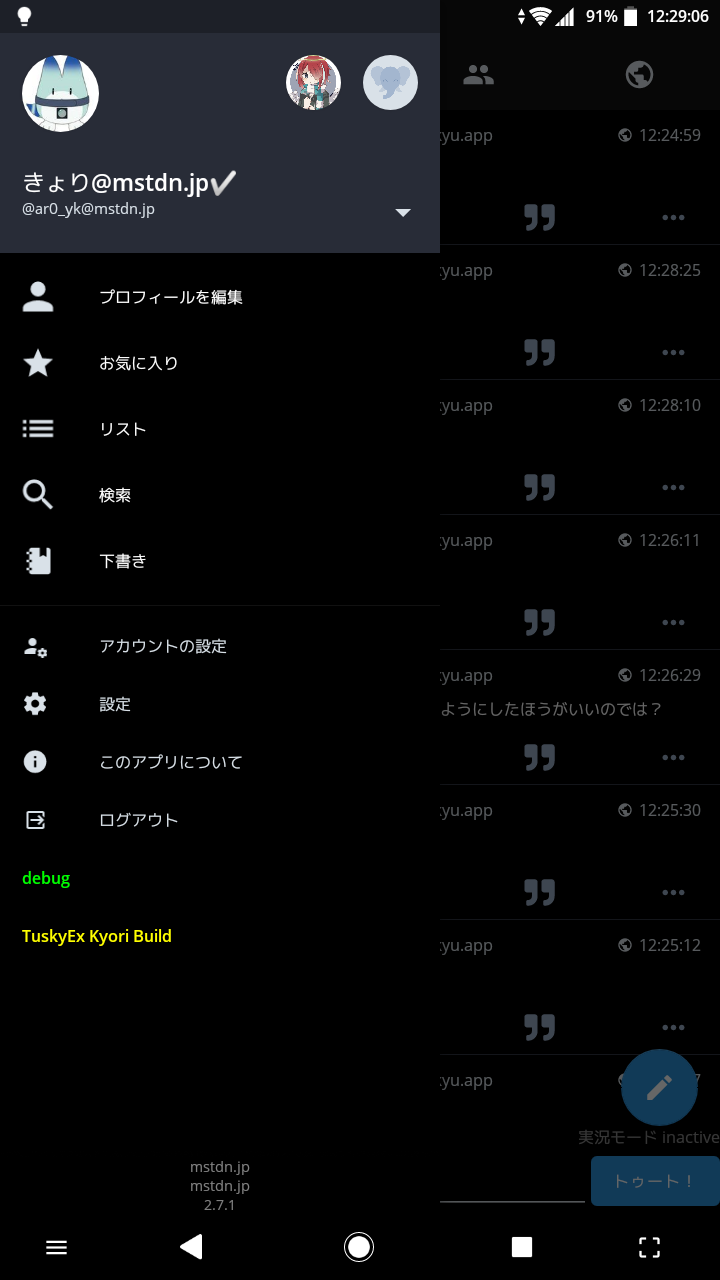Viewport: 720px width, 1280px height.
Task: Open 検索 search
Action: [220, 495]
